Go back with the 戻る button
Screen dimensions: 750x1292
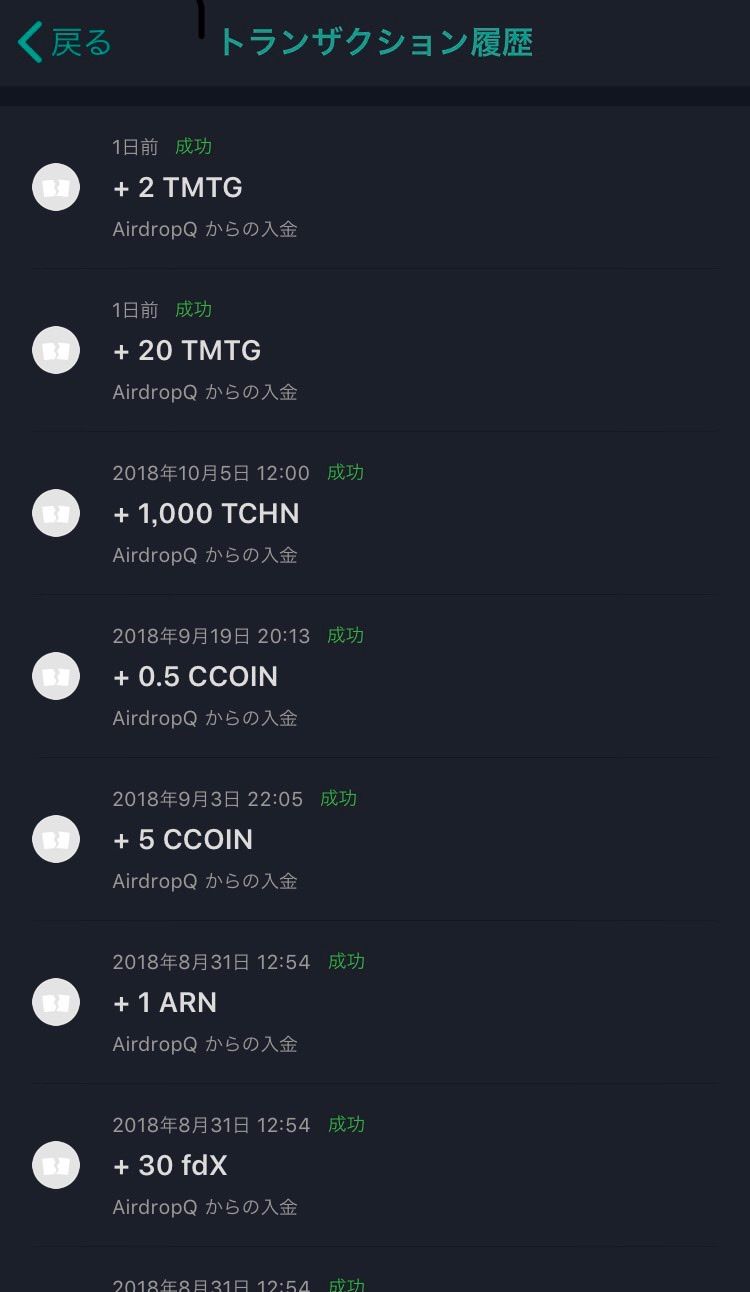tap(66, 43)
